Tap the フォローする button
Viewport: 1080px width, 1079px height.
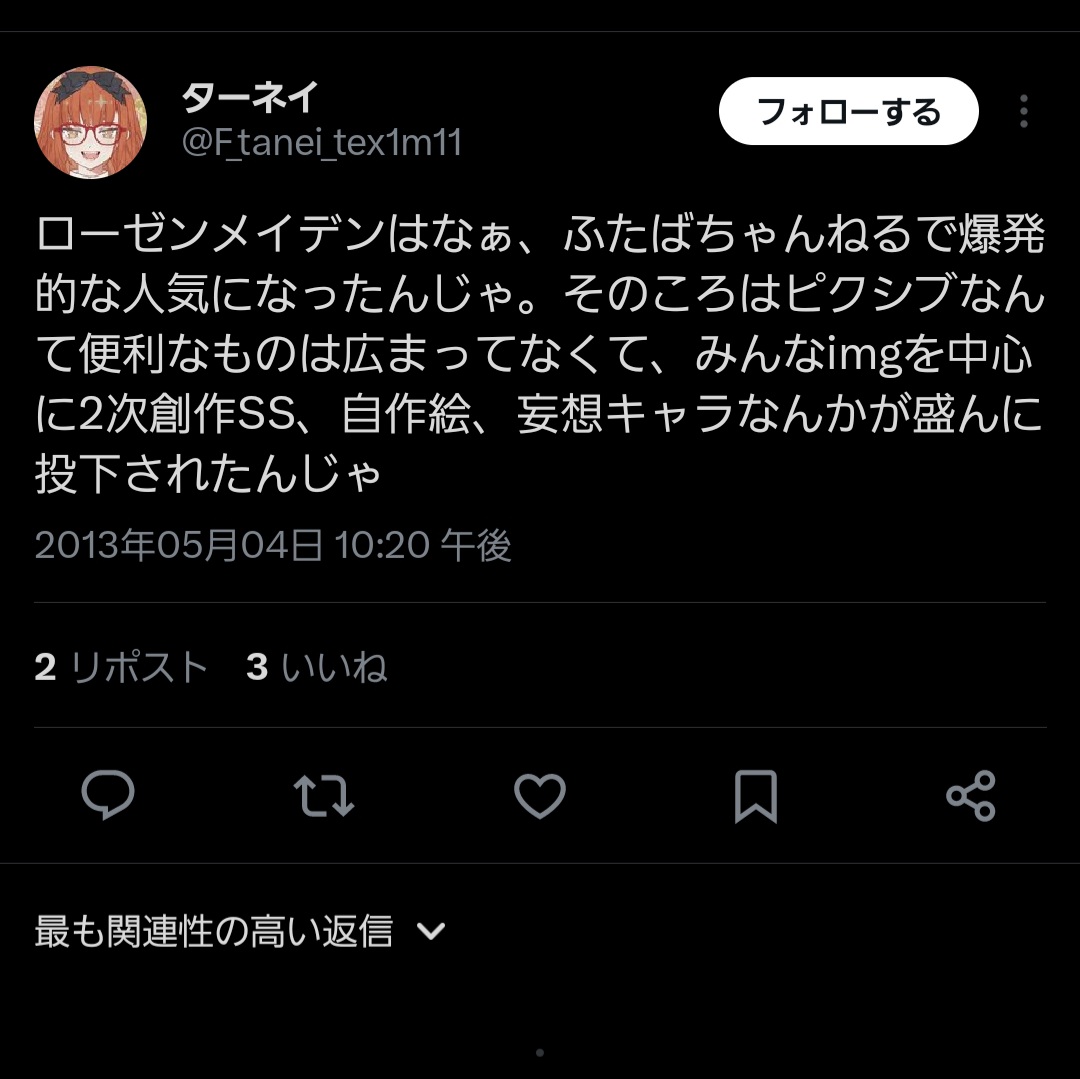[848, 111]
